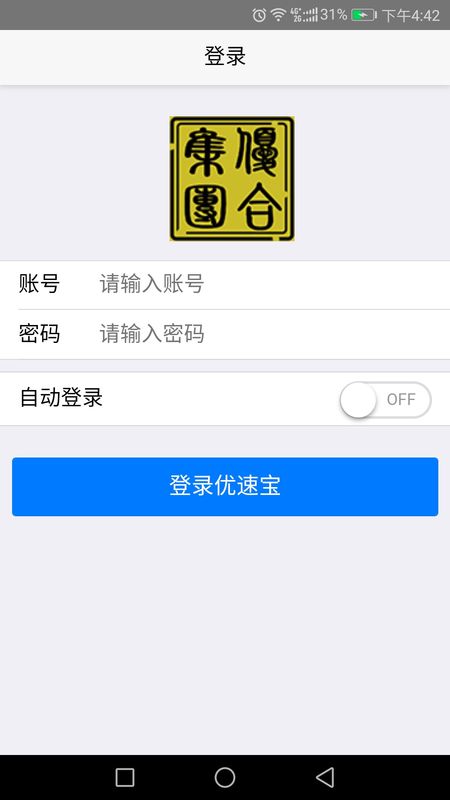Focus the 密码 password field

tap(270, 334)
